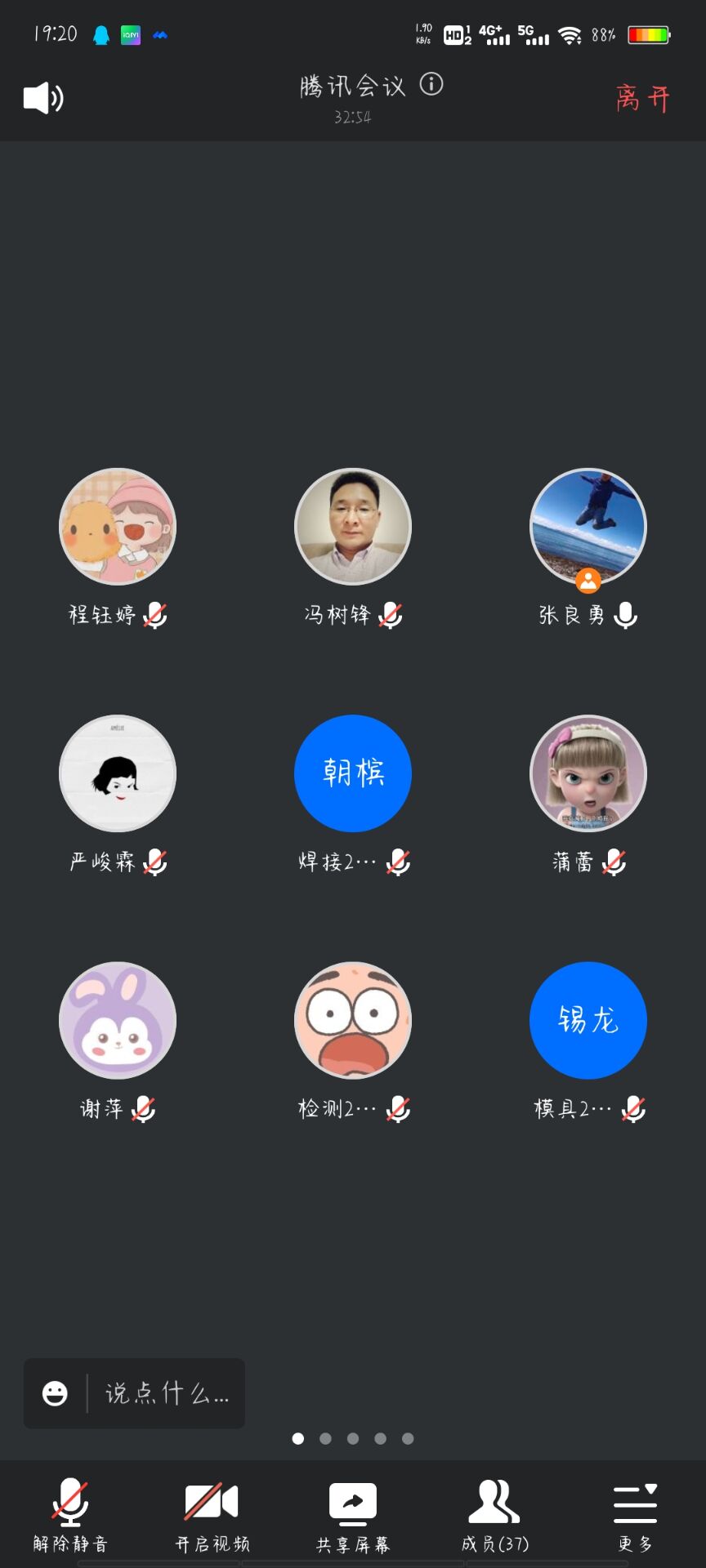Open the 更多 menu
This screenshot has height=1568, width=706.
635,1513
